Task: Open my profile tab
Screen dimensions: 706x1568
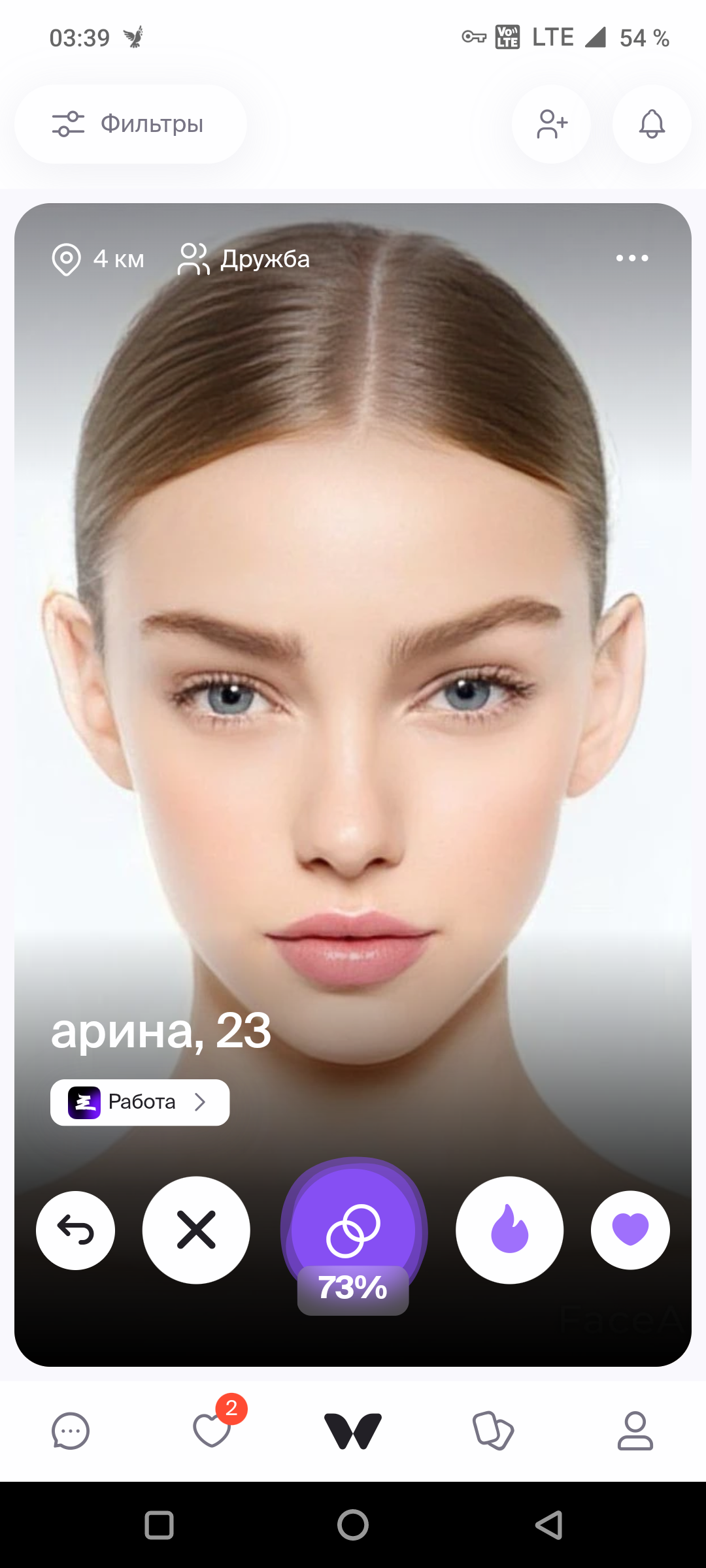Action: [x=635, y=1431]
